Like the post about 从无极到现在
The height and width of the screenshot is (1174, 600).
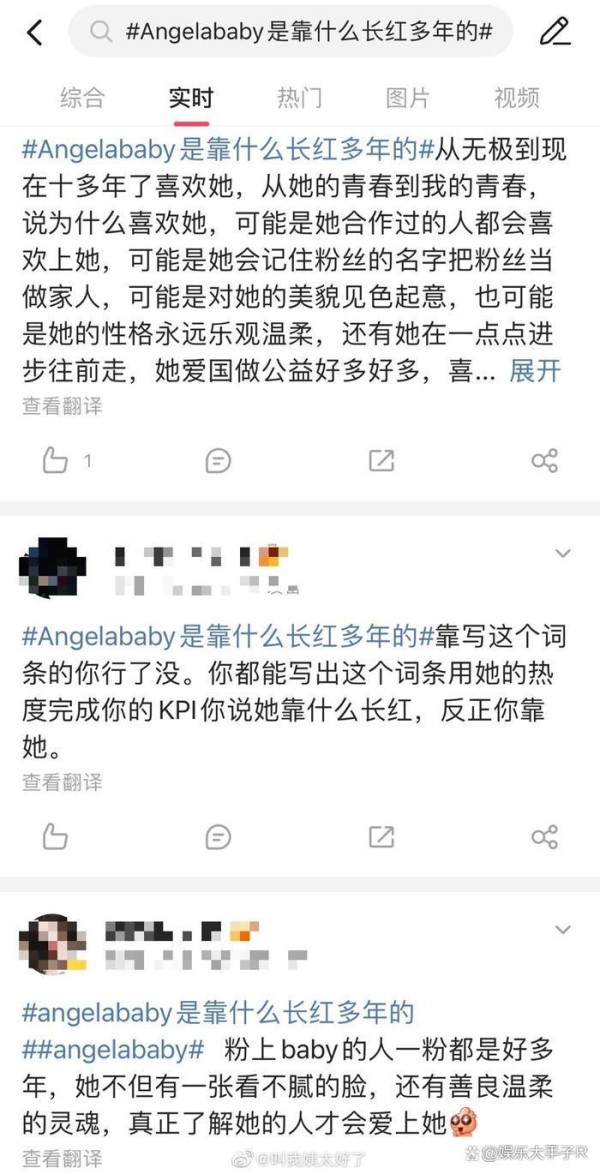[x=56, y=460]
